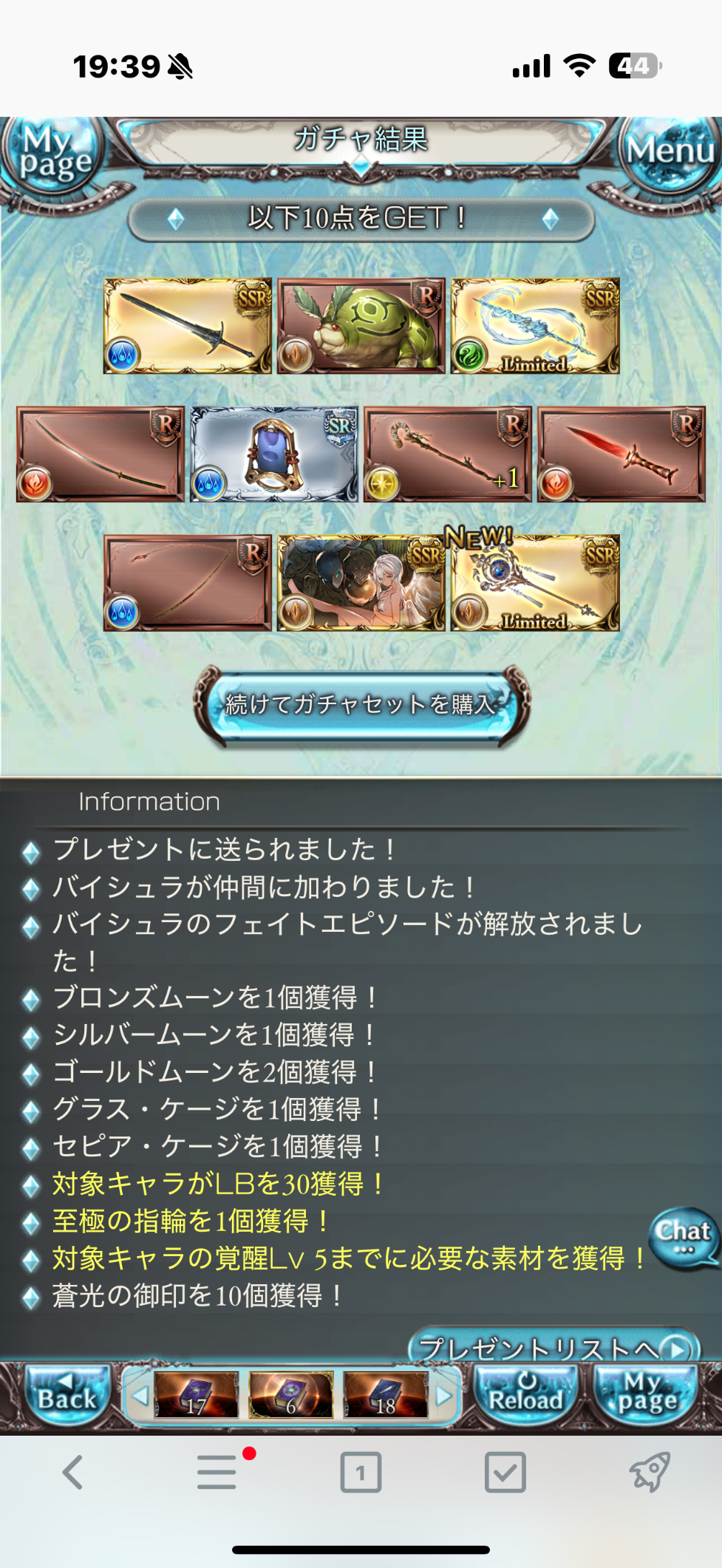
Task: Open the Menu orb
Action: pos(670,152)
